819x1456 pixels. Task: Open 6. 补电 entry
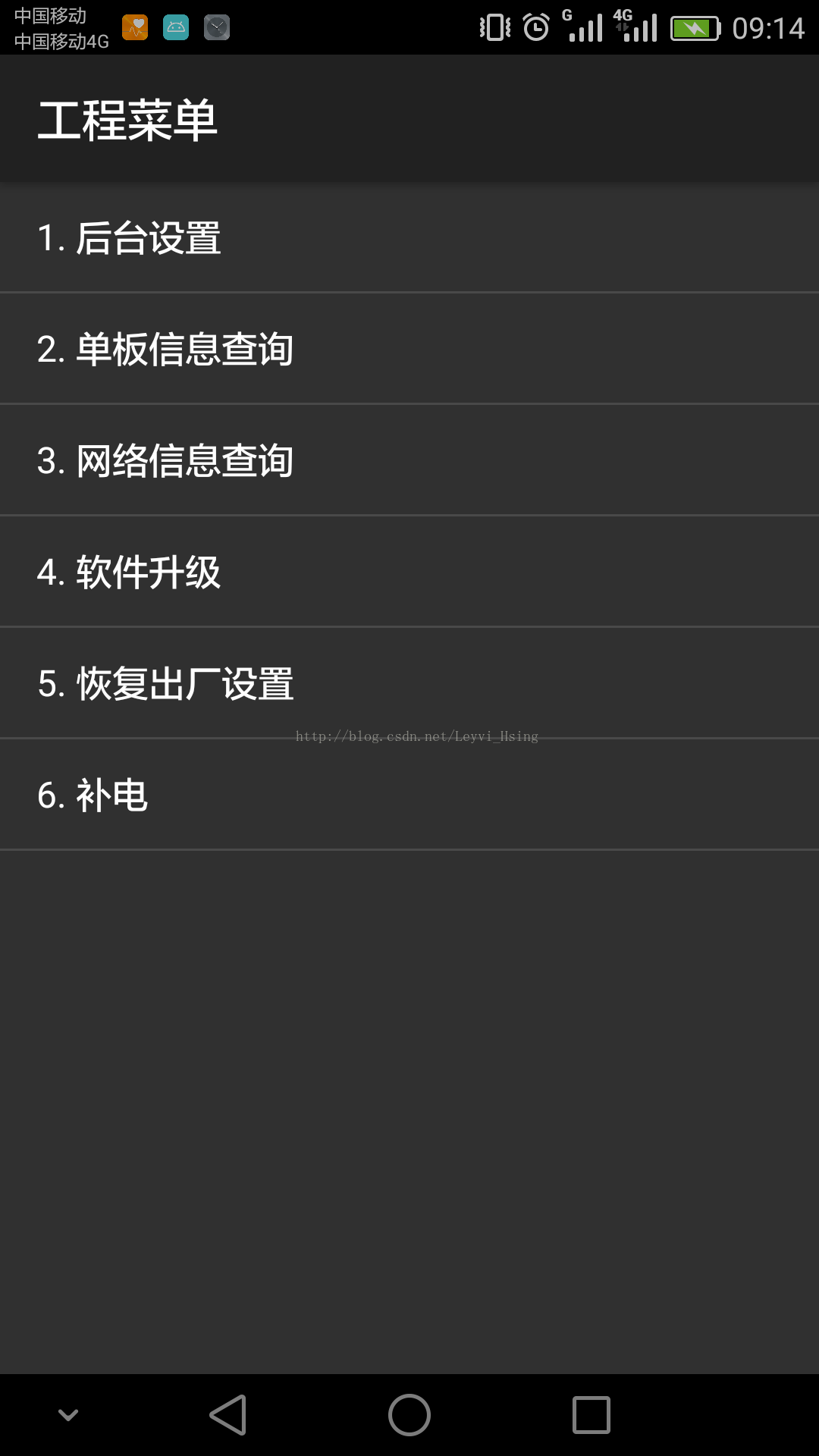(409, 795)
